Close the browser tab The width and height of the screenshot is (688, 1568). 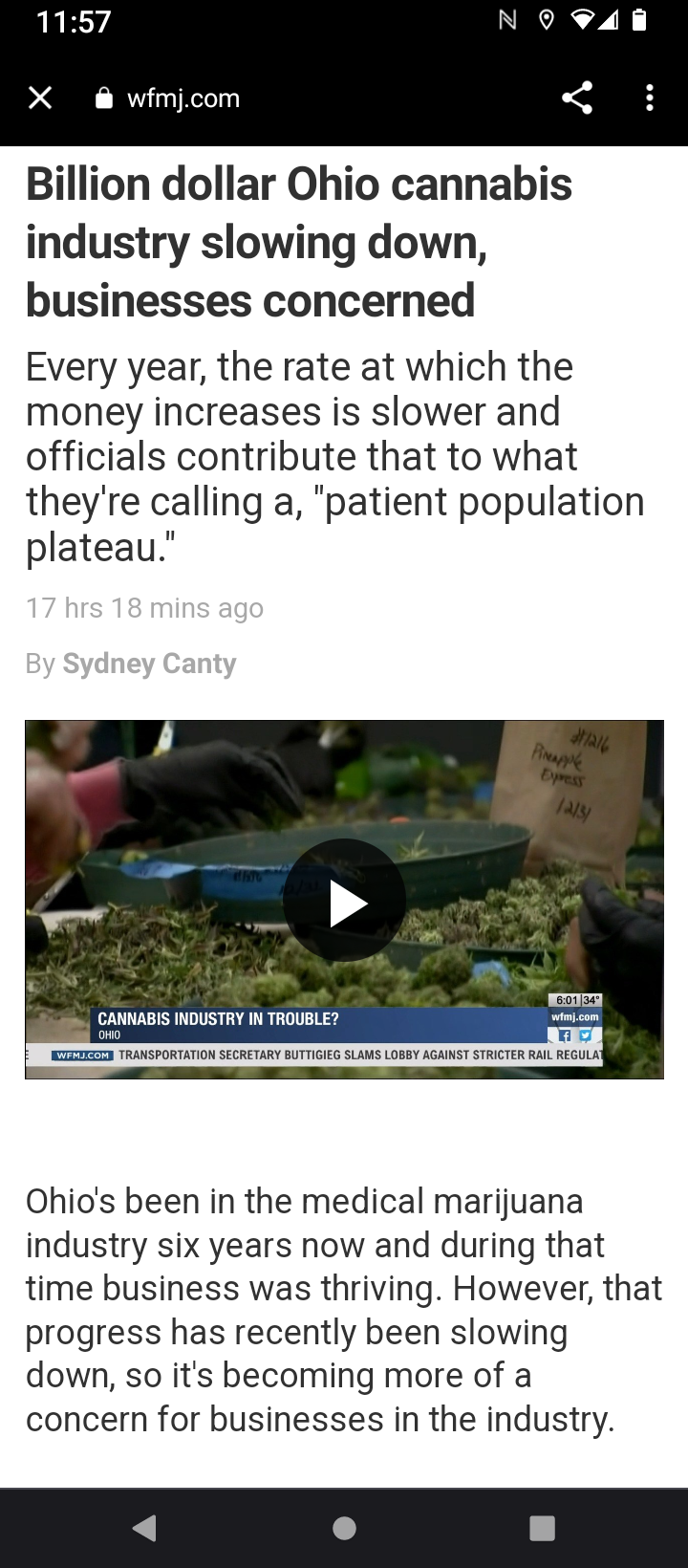coord(40,98)
